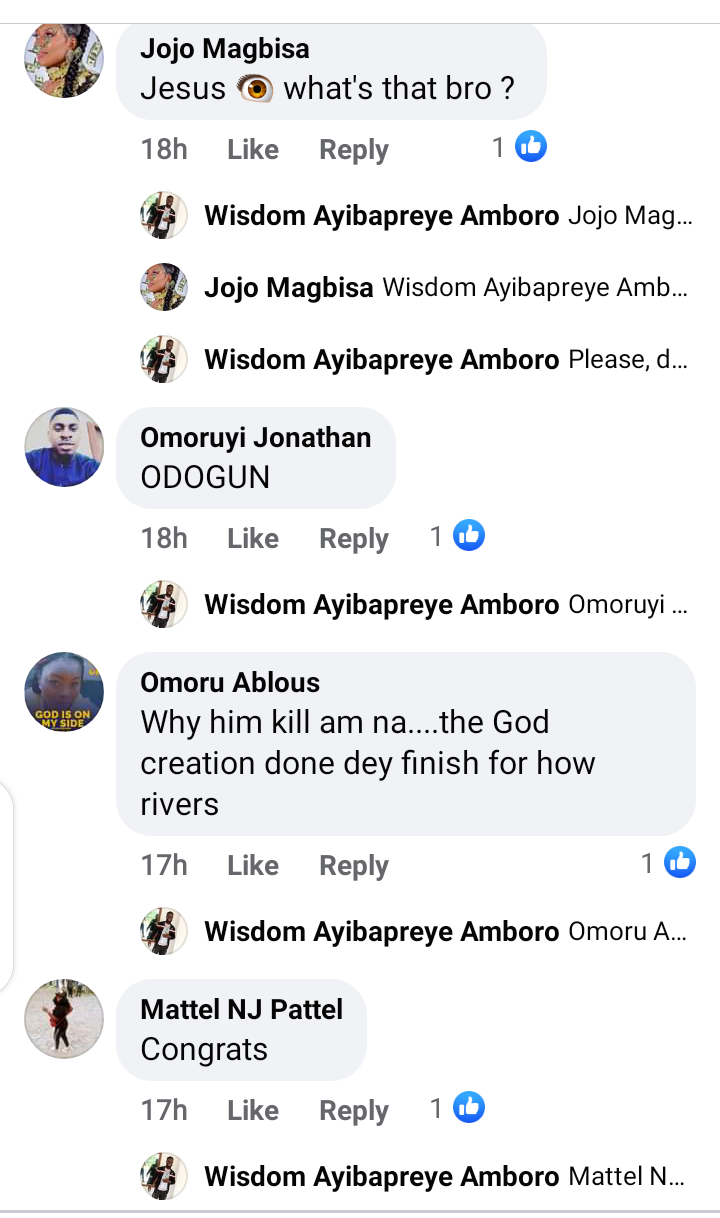Like Omoru Ablous's comment
Image resolution: width=720 pixels, height=1218 pixels.
[252, 865]
